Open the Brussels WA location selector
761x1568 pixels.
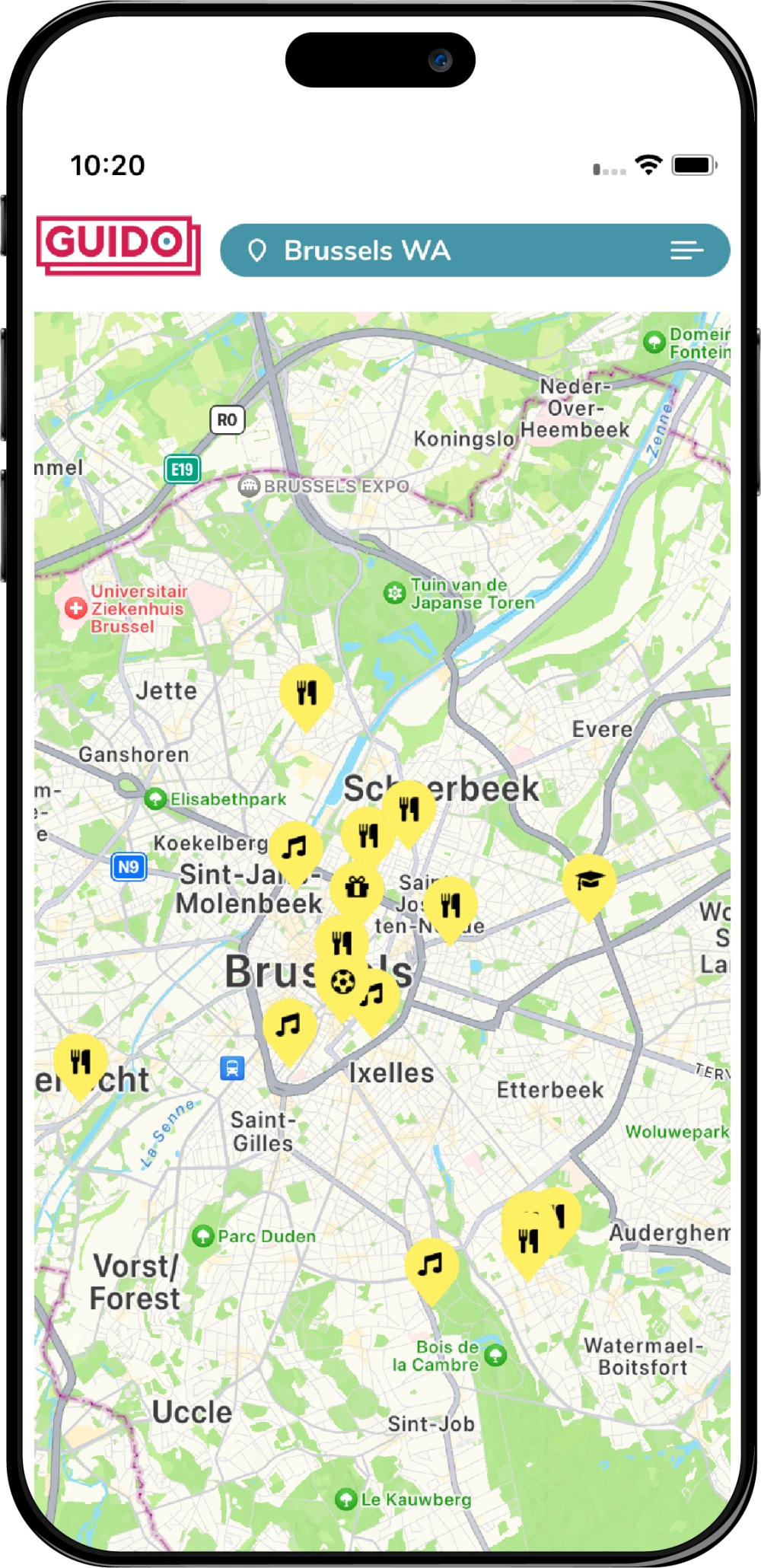pyautogui.click(x=365, y=250)
